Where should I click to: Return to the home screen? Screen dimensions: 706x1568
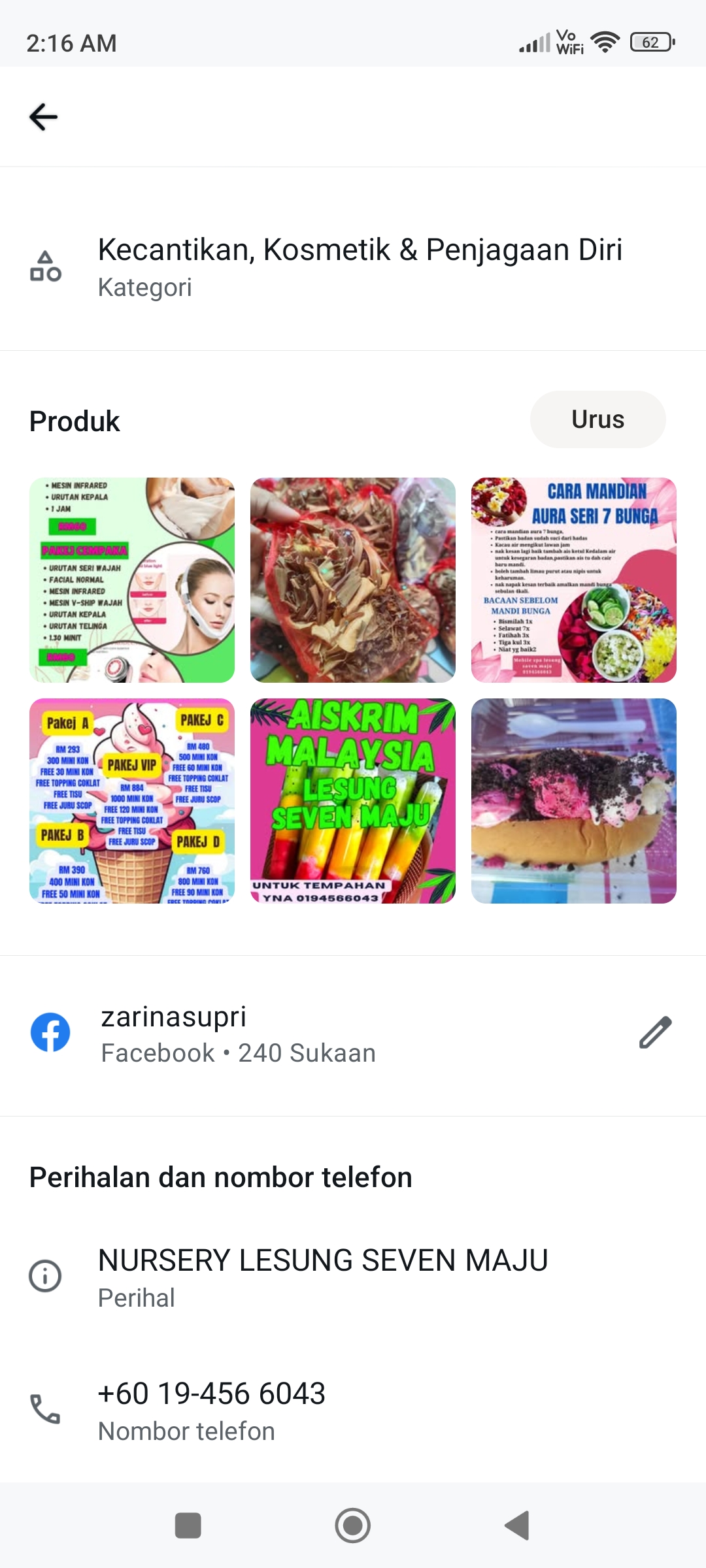(353, 1526)
